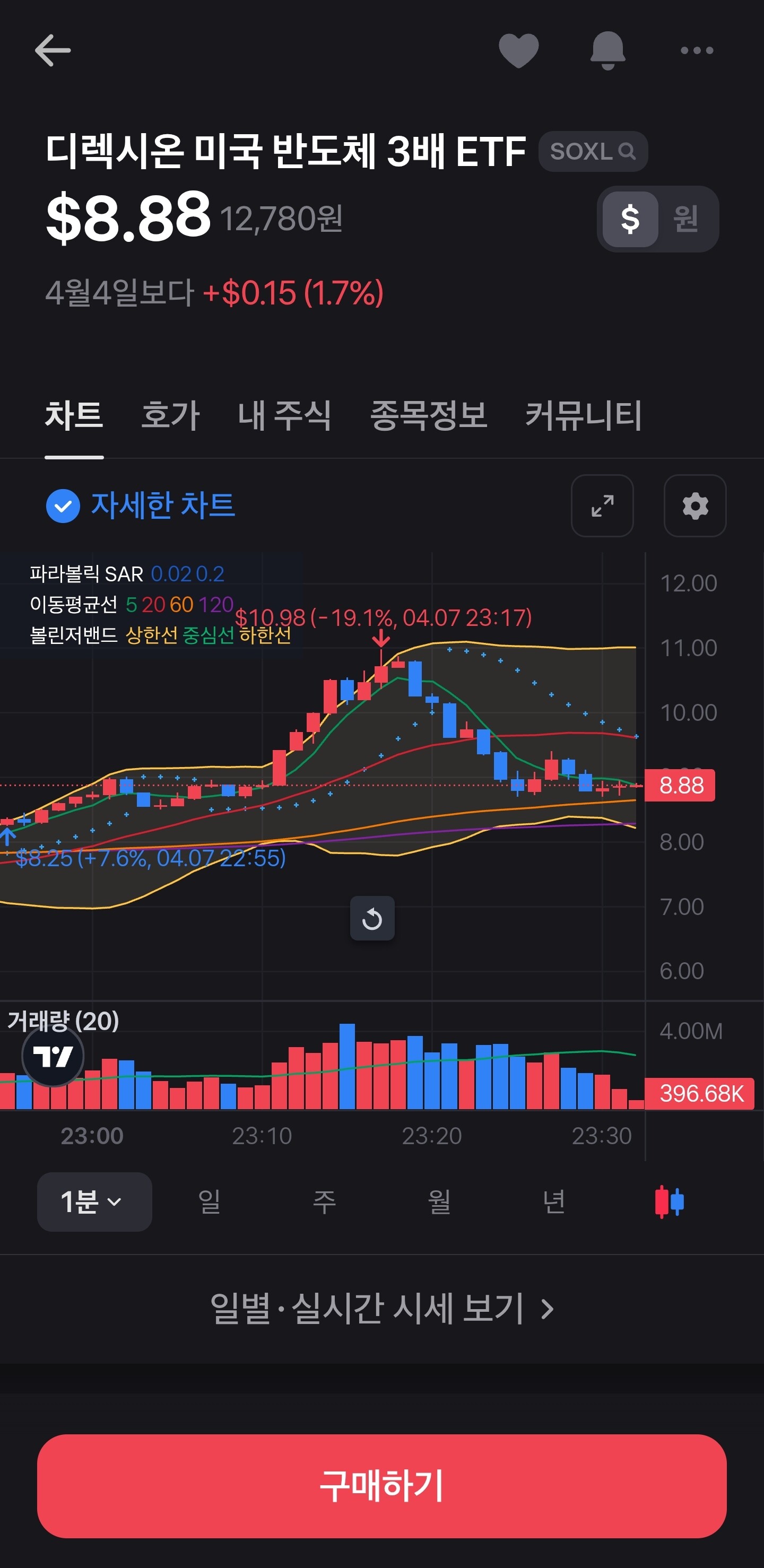Image resolution: width=764 pixels, height=1568 pixels.
Task: Open the price alert bell
Action: click(607, 50)
